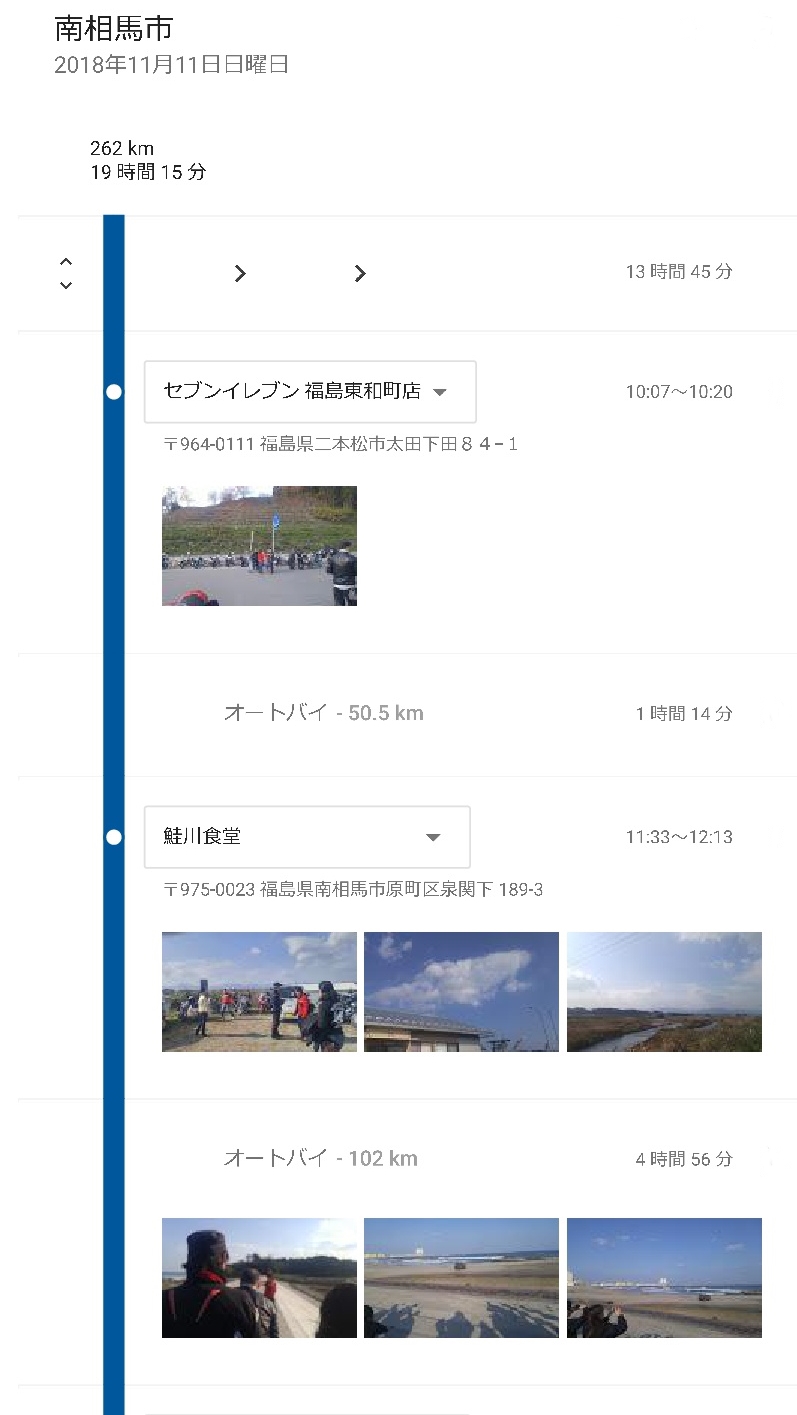View the beach photo with shadows on sand

(x=461, y=1278)
